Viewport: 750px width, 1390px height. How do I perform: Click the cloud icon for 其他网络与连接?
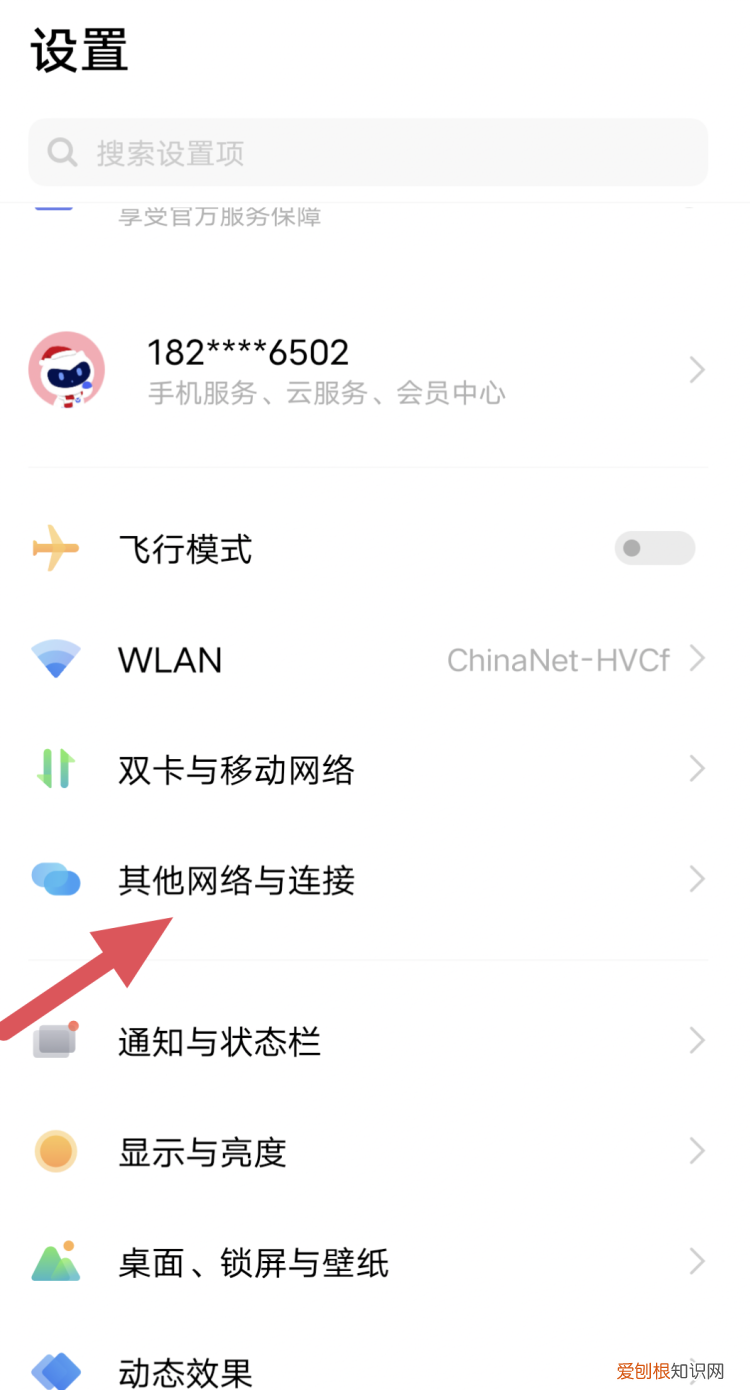(57, 880)
